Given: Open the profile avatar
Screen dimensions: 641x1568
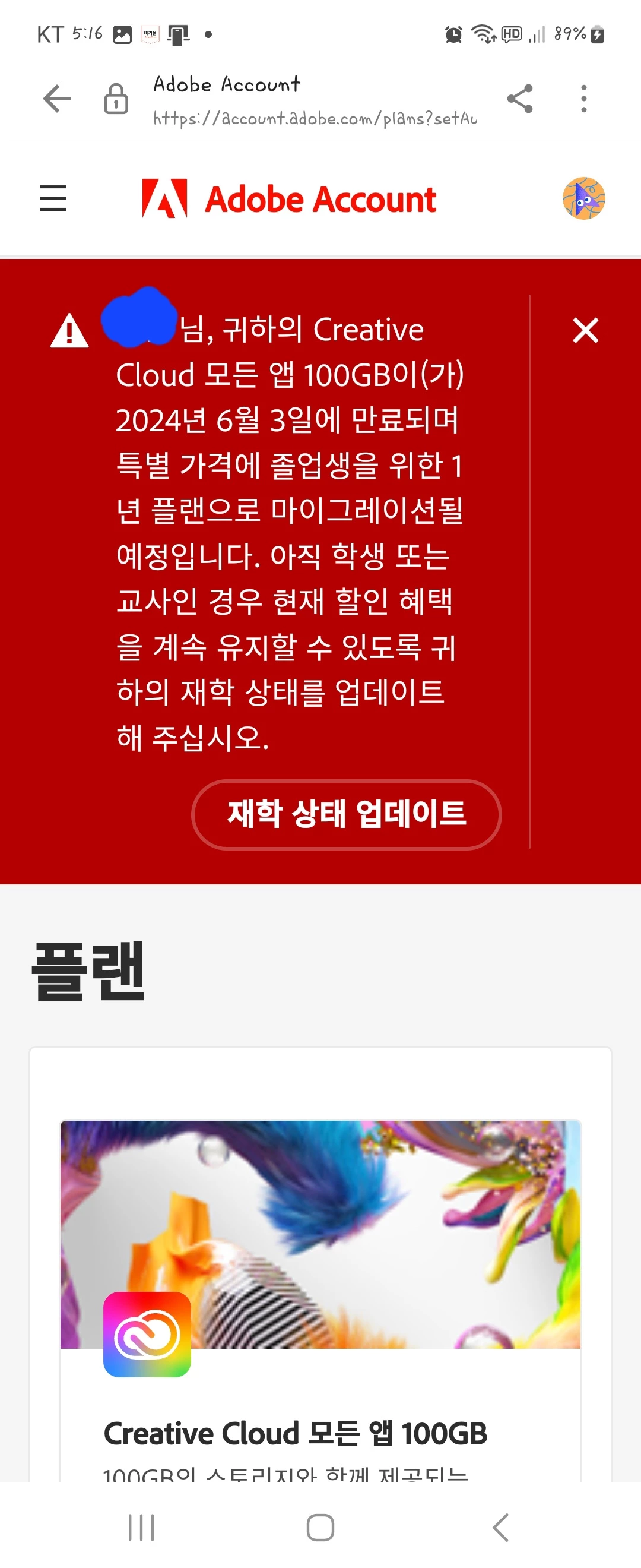Looking at the screenshot, I should pos(583,198).
